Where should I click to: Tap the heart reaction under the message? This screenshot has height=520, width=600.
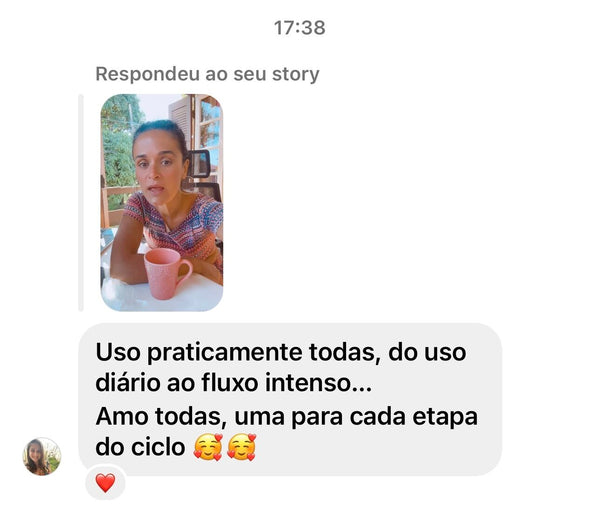click(x=105, y=483)
